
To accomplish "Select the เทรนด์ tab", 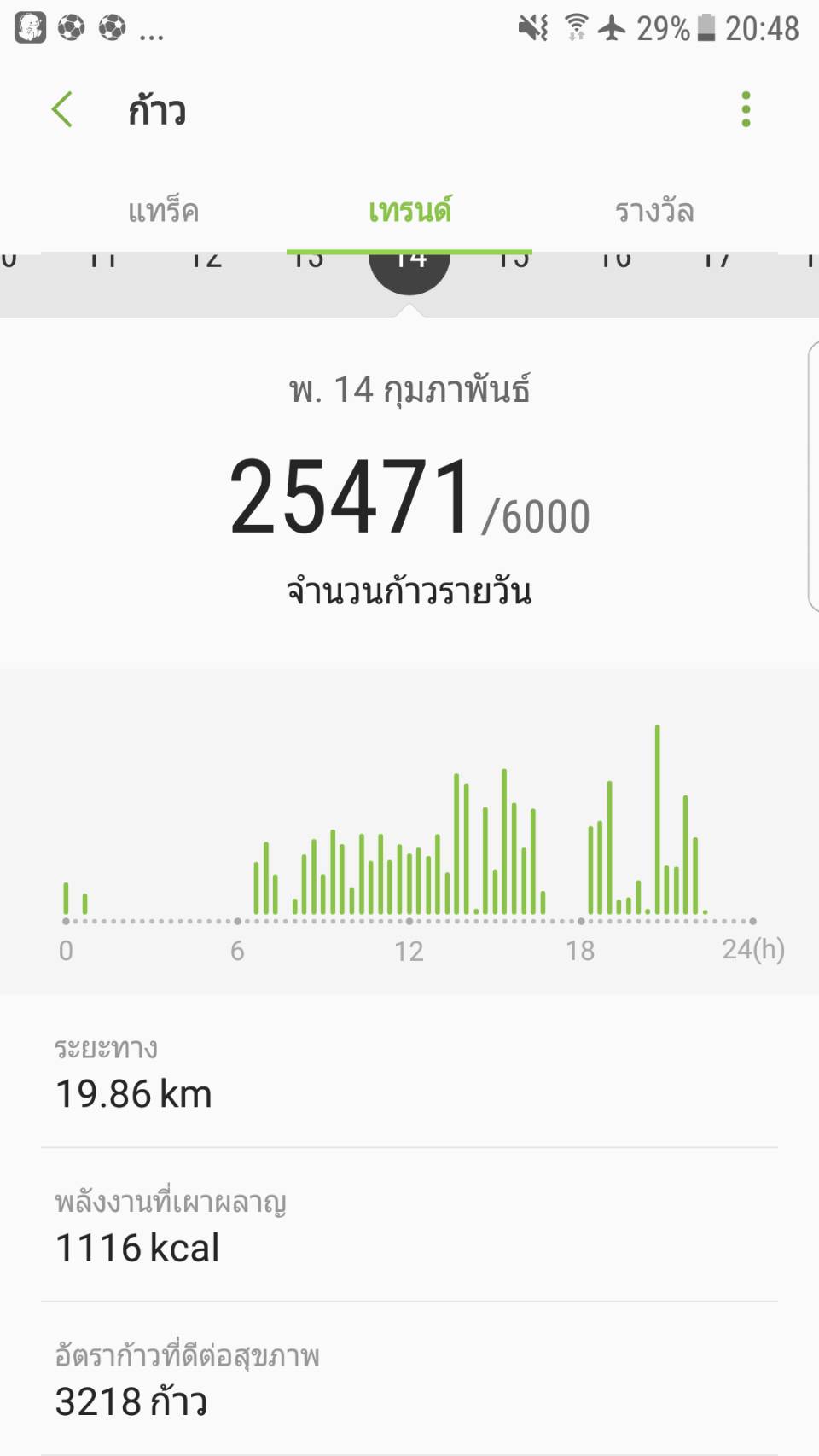I will point(409,211).
